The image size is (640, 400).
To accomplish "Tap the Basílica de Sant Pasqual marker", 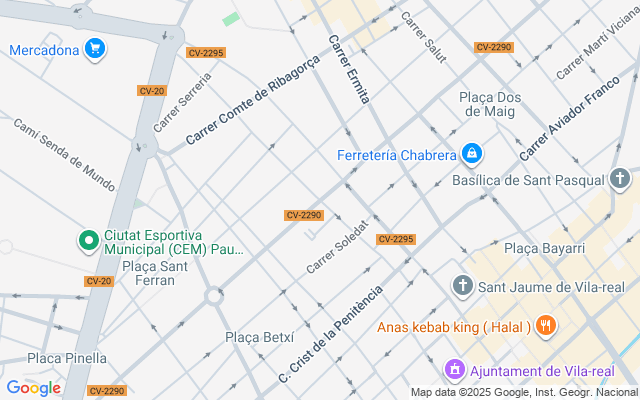I will (620, 179).
